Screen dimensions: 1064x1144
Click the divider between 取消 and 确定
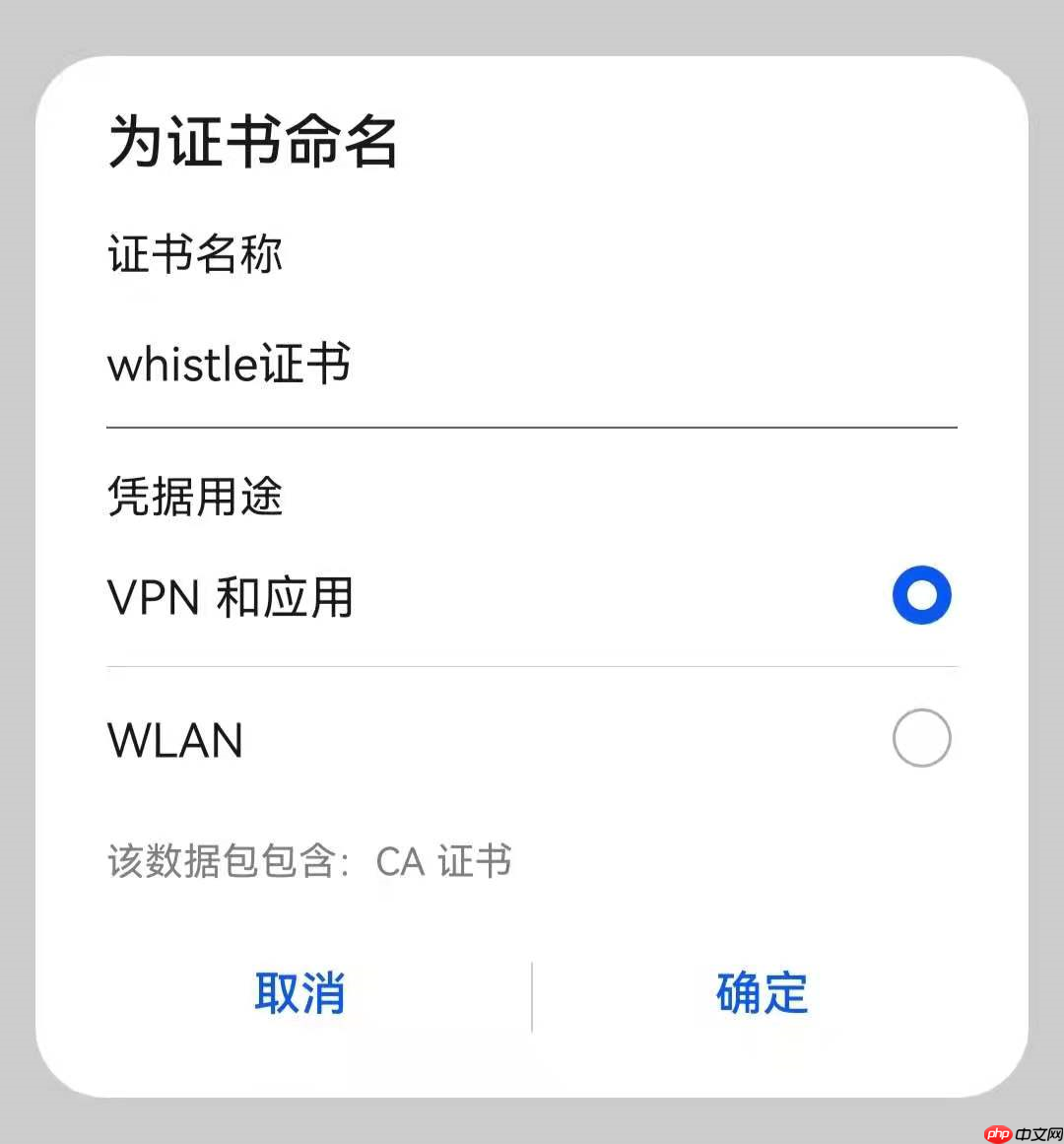tap(532, 995)
